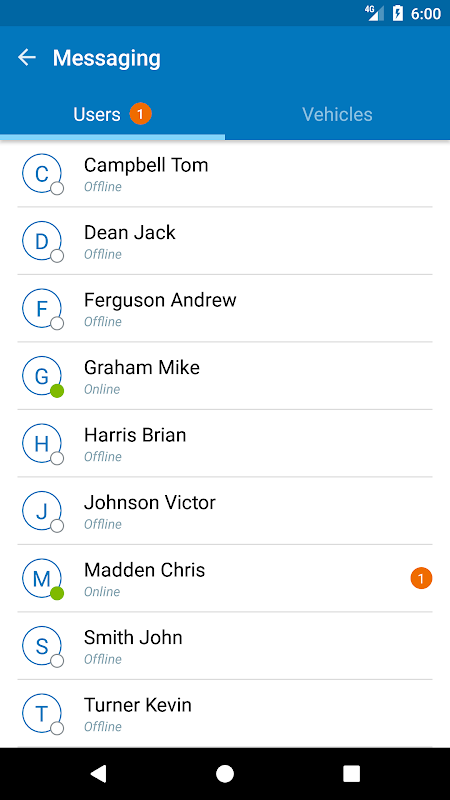
Task: Open conversation with Dean Jack
Action: [225, 241]
